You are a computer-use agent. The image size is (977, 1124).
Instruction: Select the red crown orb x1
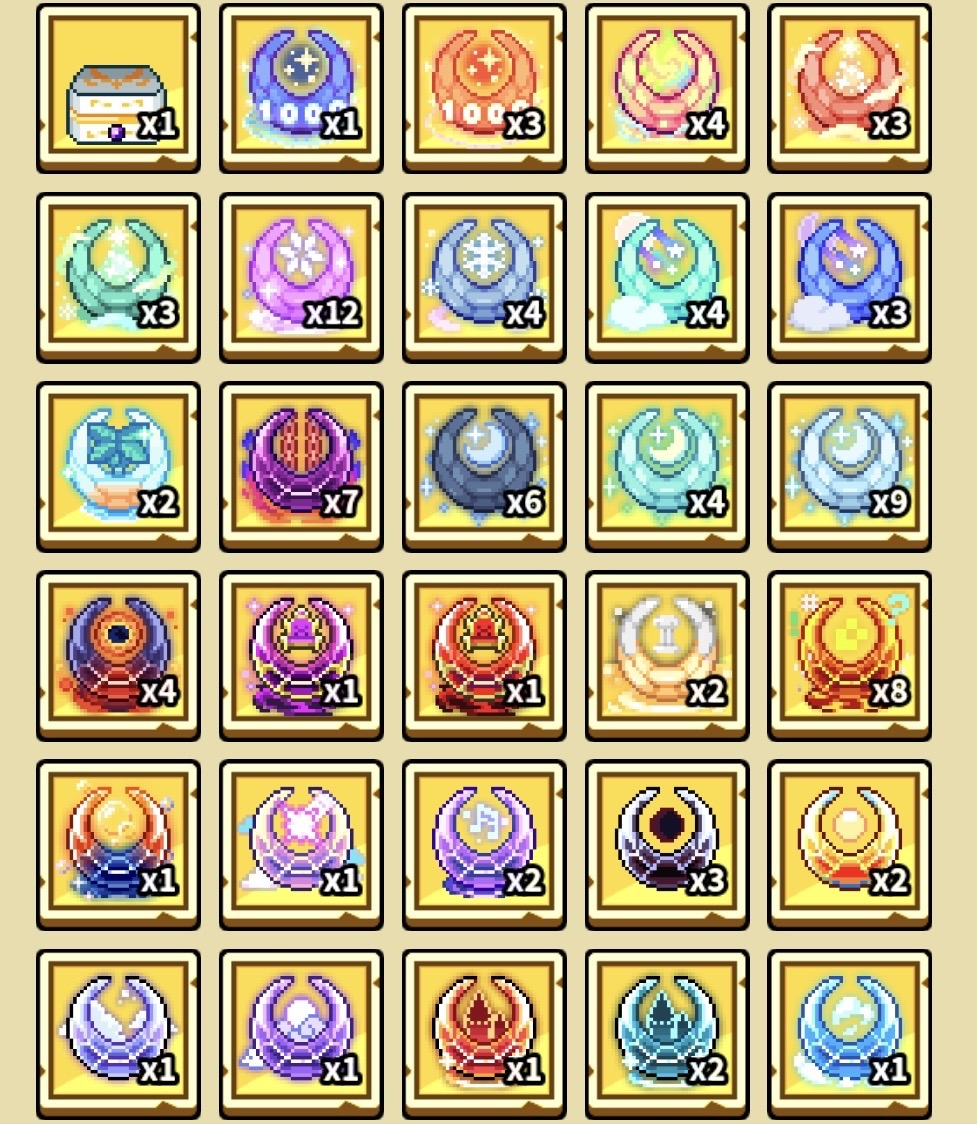484,656
